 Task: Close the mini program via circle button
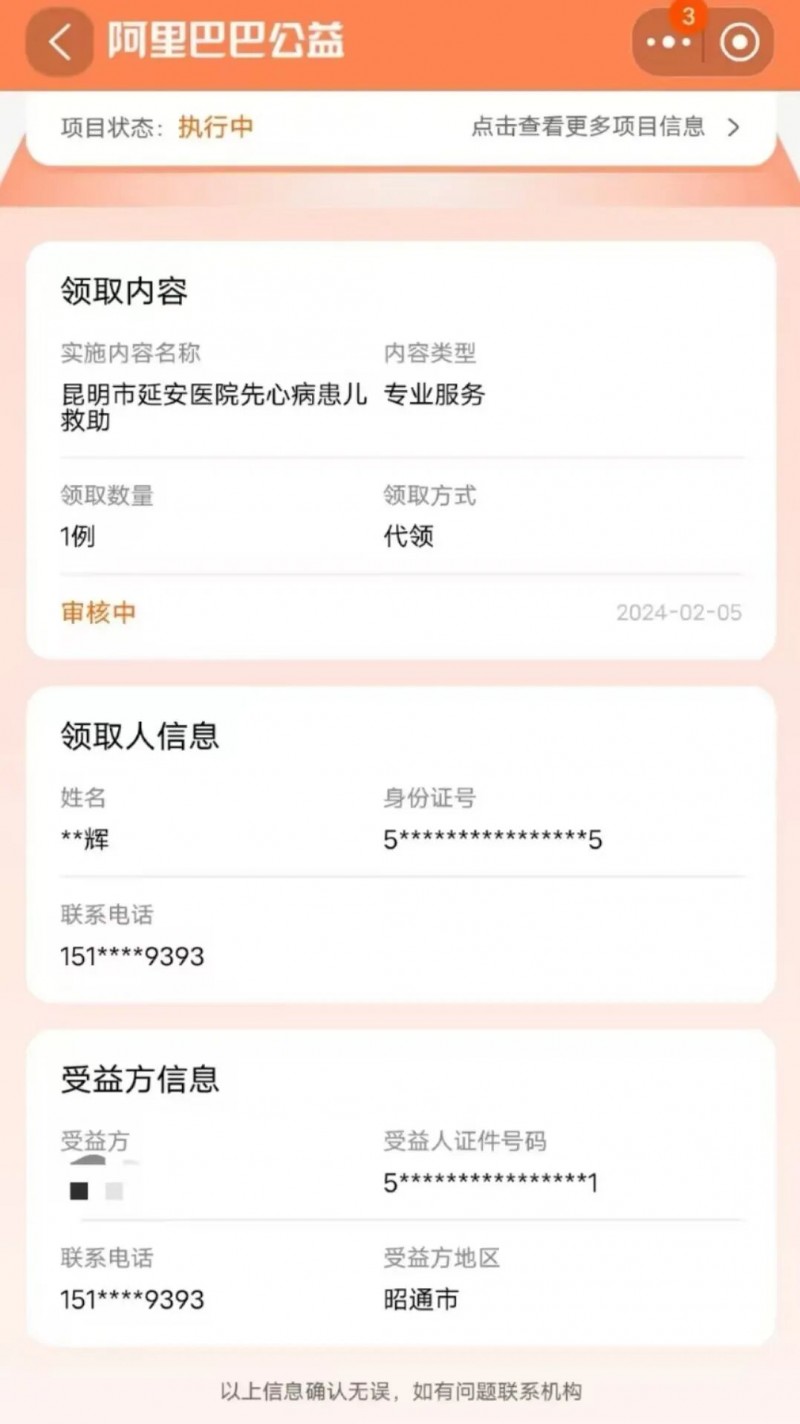740,43
